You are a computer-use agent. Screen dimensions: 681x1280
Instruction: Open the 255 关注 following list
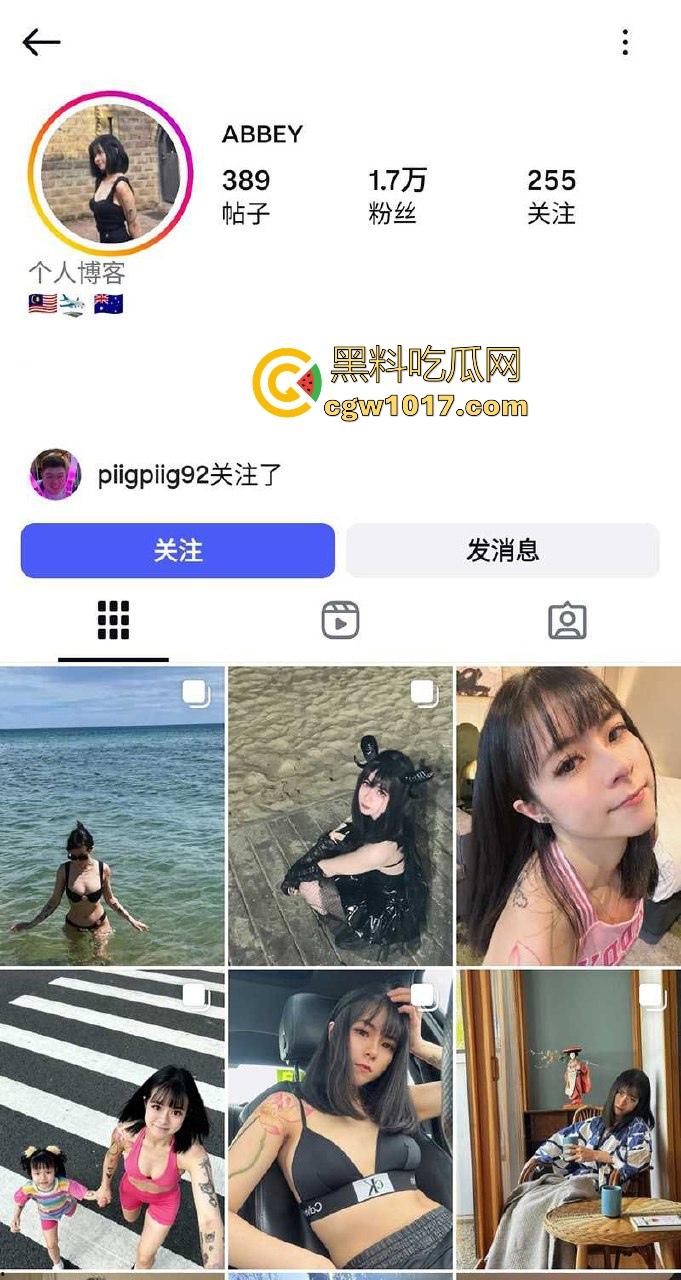(x=551, y=195)
